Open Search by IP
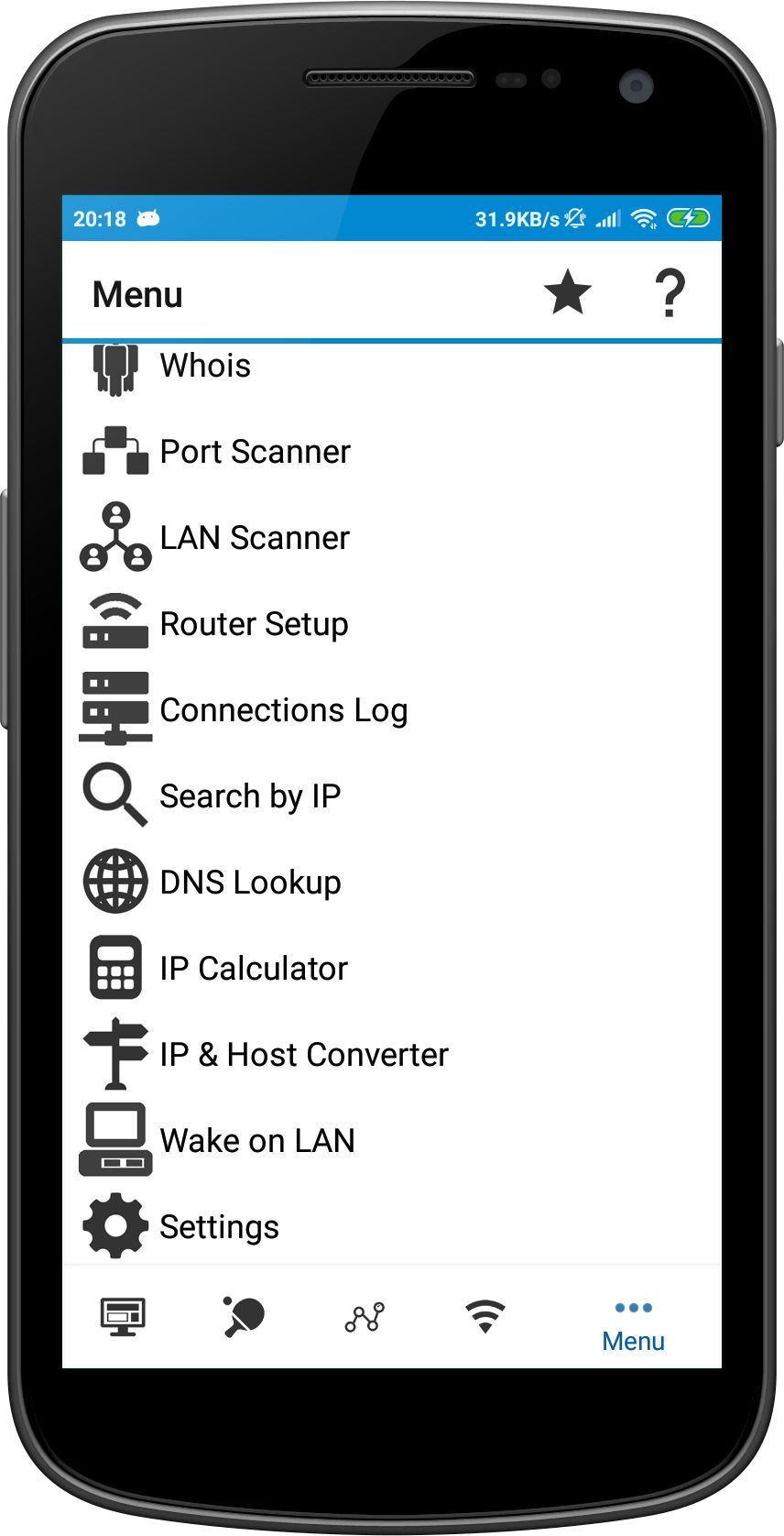Screen dimensions: 784x1536 point(392,796)
